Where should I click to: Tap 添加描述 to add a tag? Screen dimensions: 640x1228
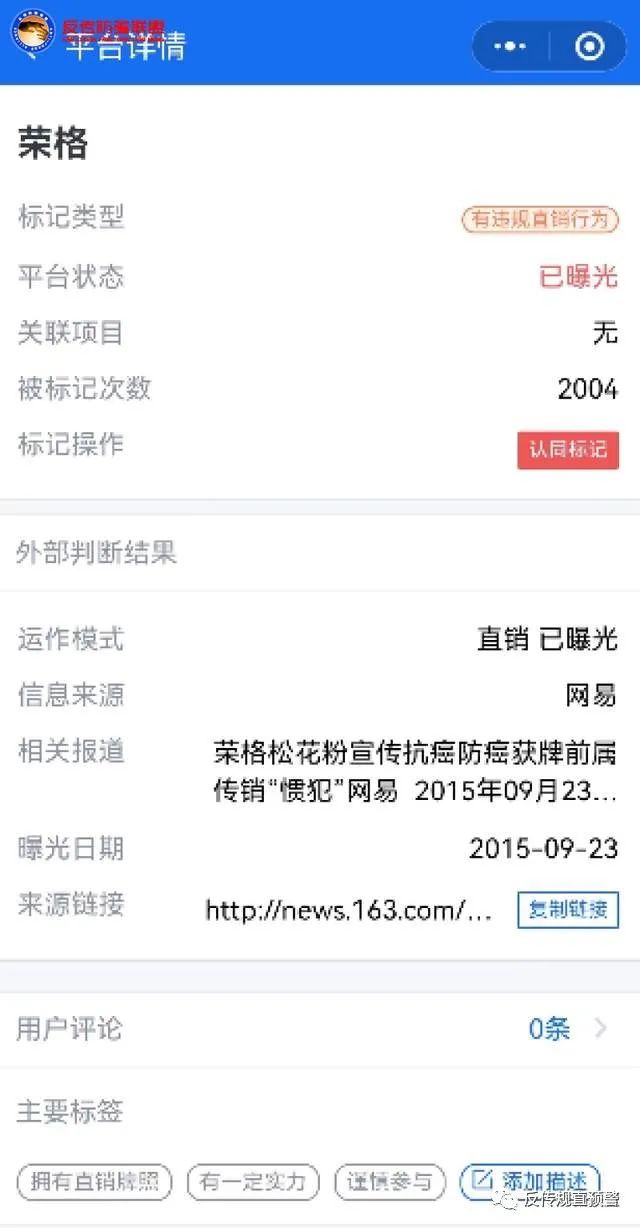tap(530, 1181)
